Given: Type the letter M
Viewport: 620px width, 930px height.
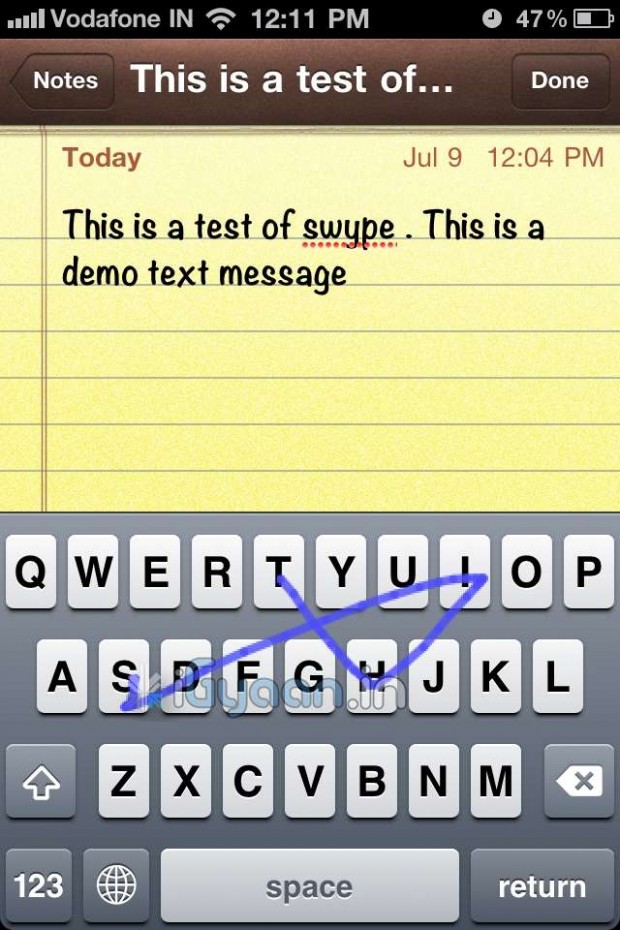Looking at the screenshot, I should click(x=495, y=781).
